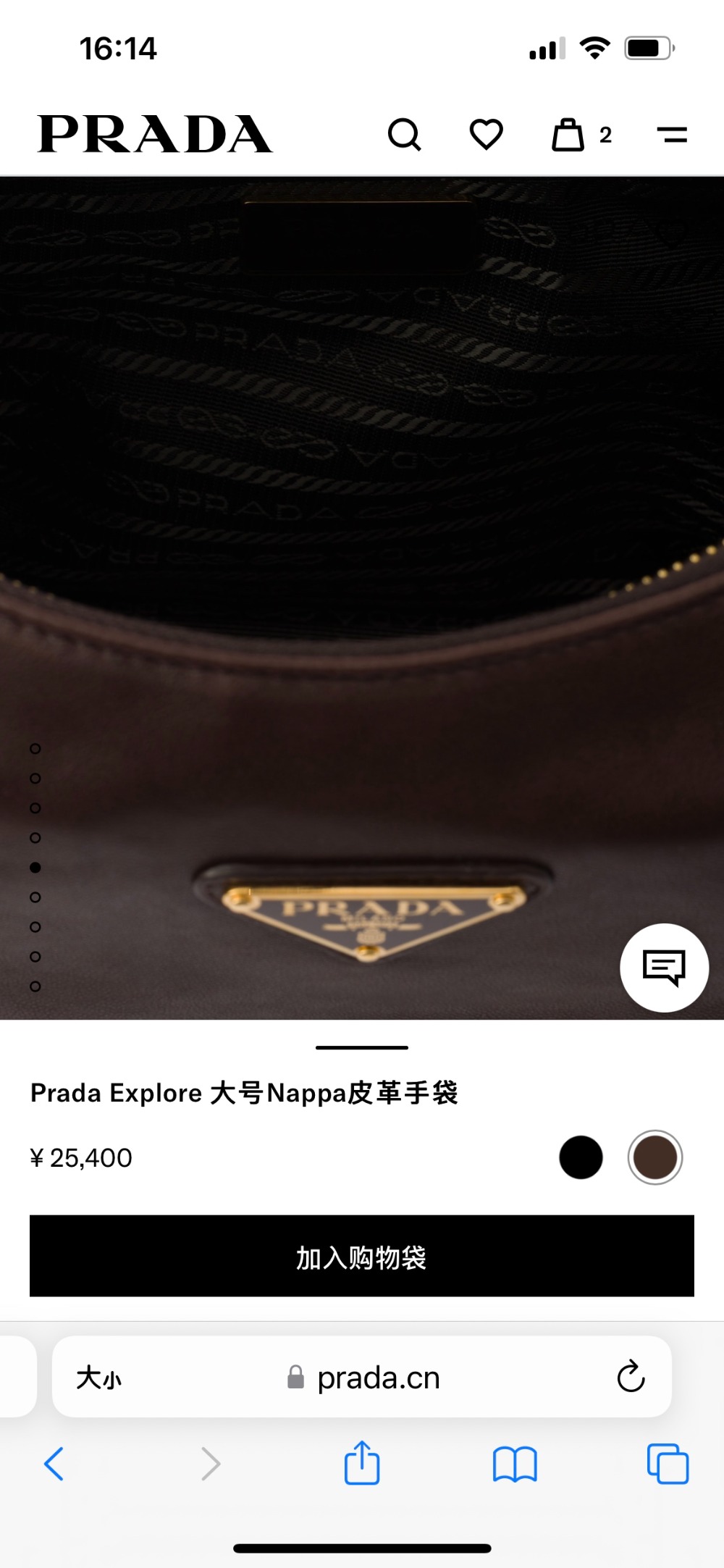This screenshot has height=1568, width=724.
Task: Tap 加入购物袋 to add to bag
Action: tap(362, 1256)
